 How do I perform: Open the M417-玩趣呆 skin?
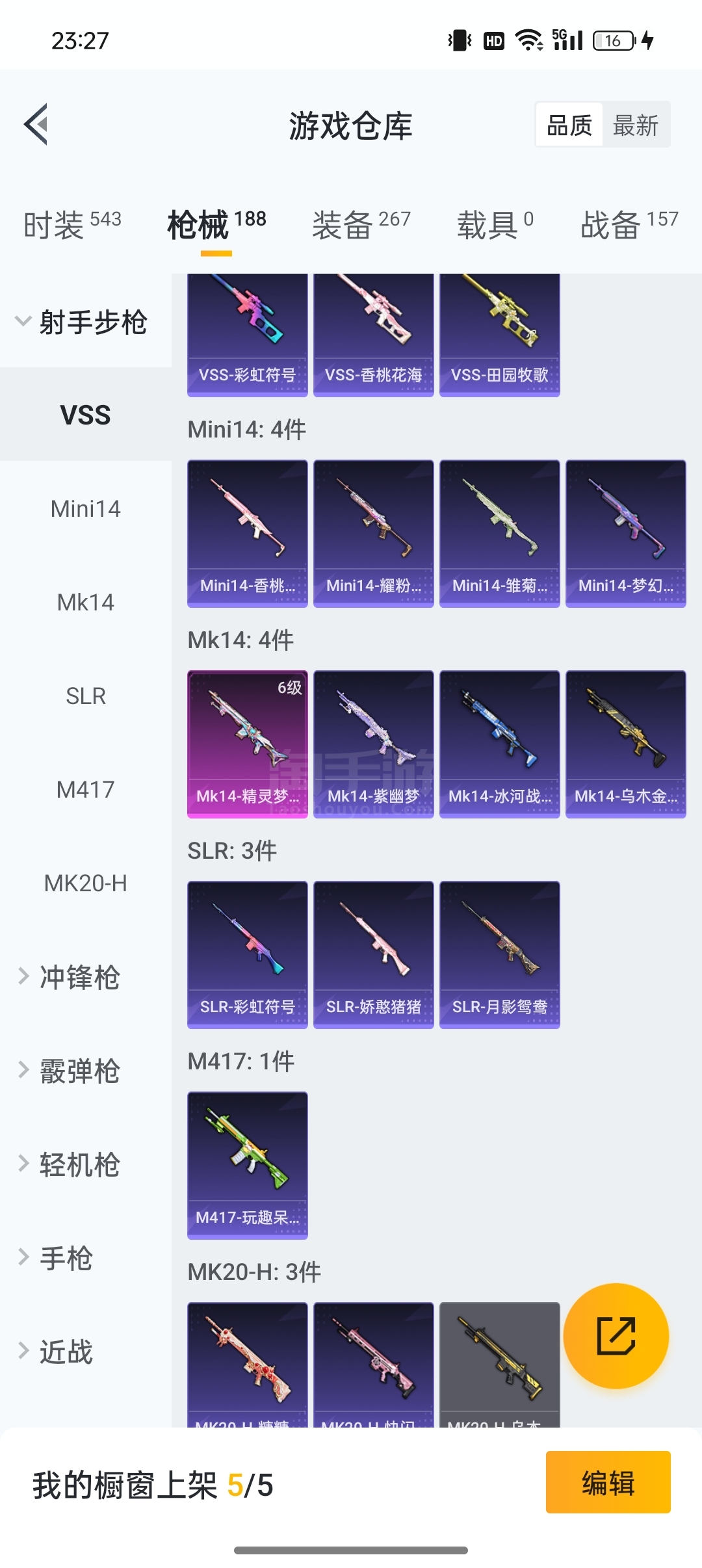(247, 1164)
